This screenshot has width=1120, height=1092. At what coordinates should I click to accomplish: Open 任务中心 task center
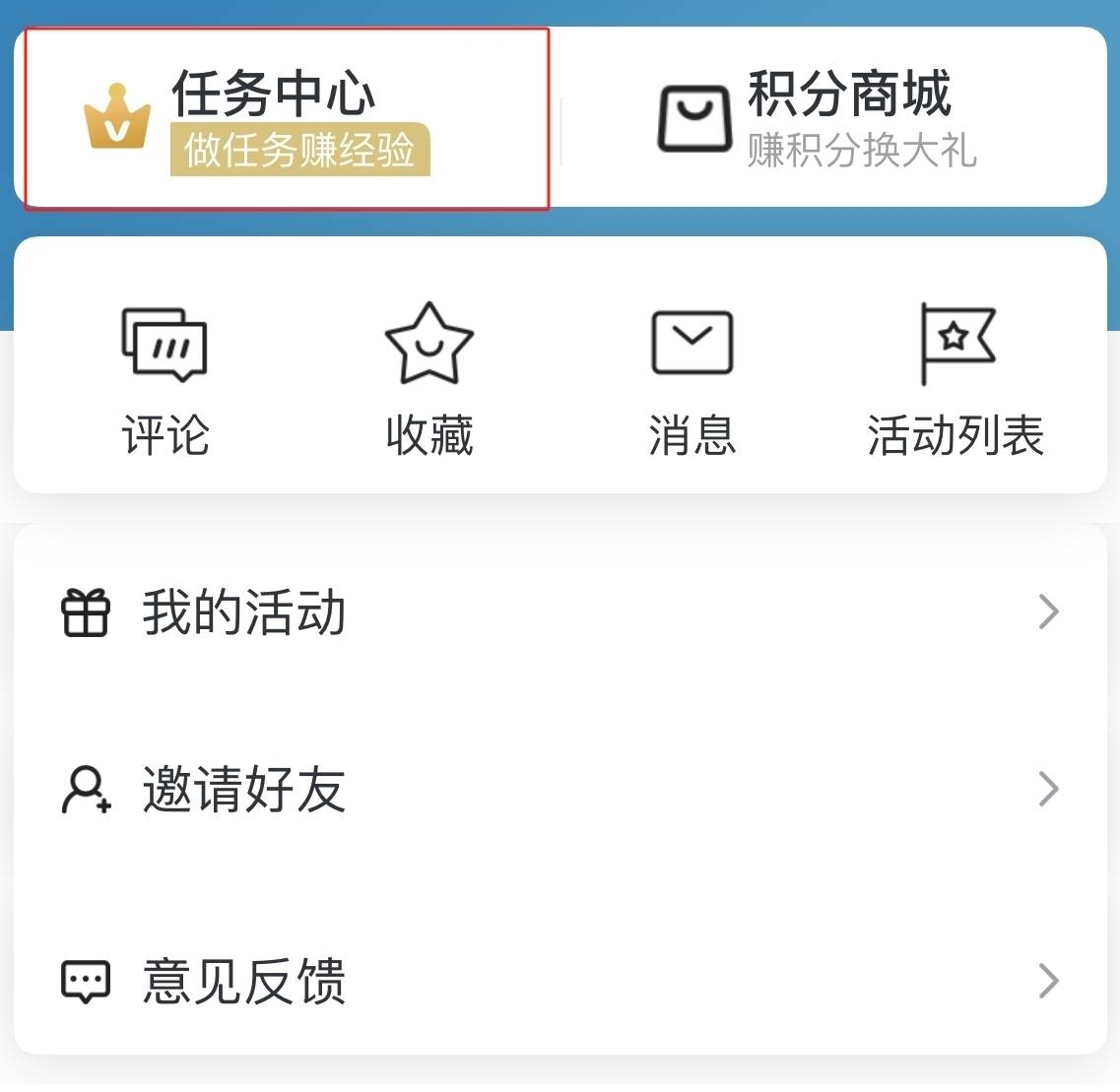tap(286, 119)
